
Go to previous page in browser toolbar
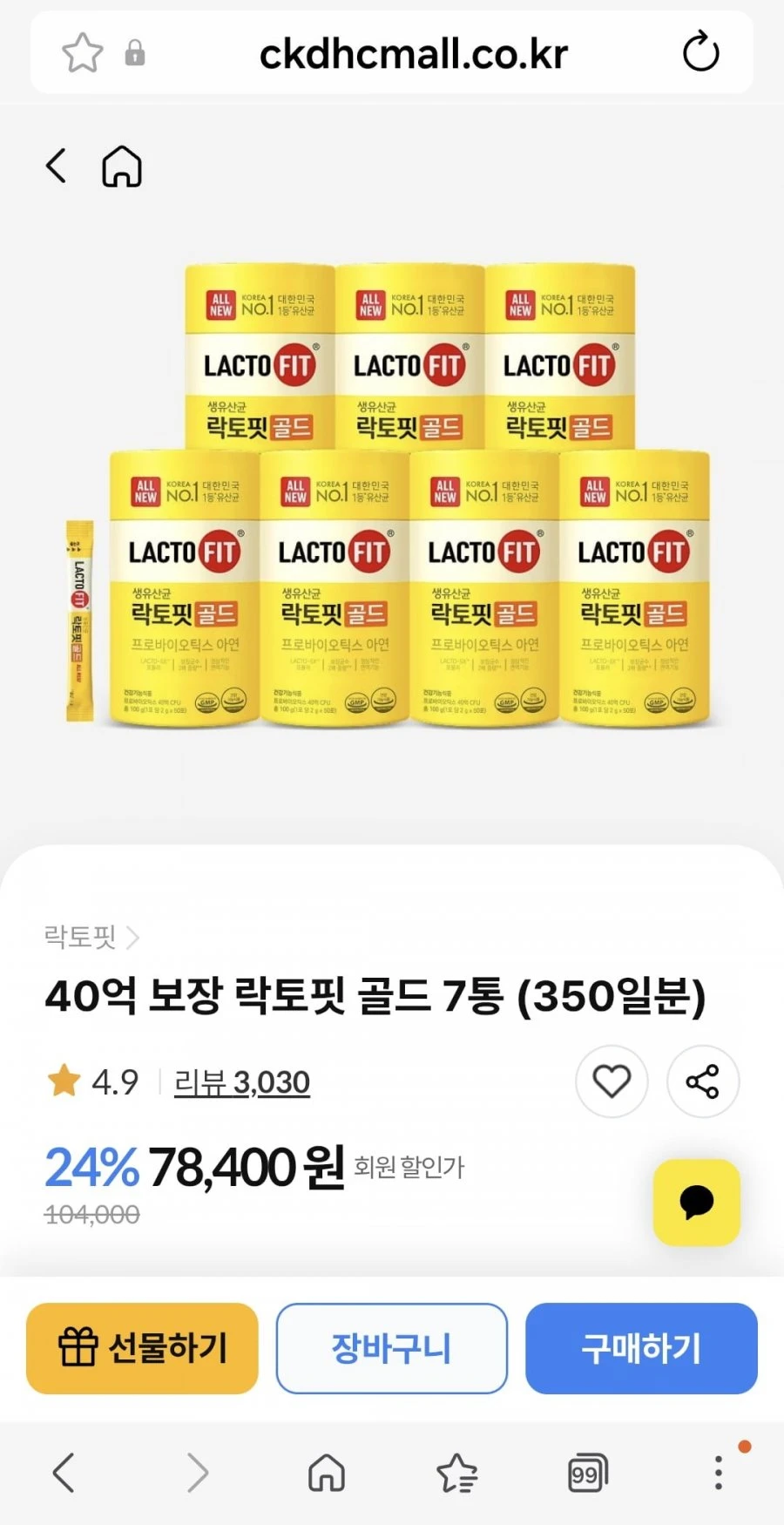click(64, 1473)
